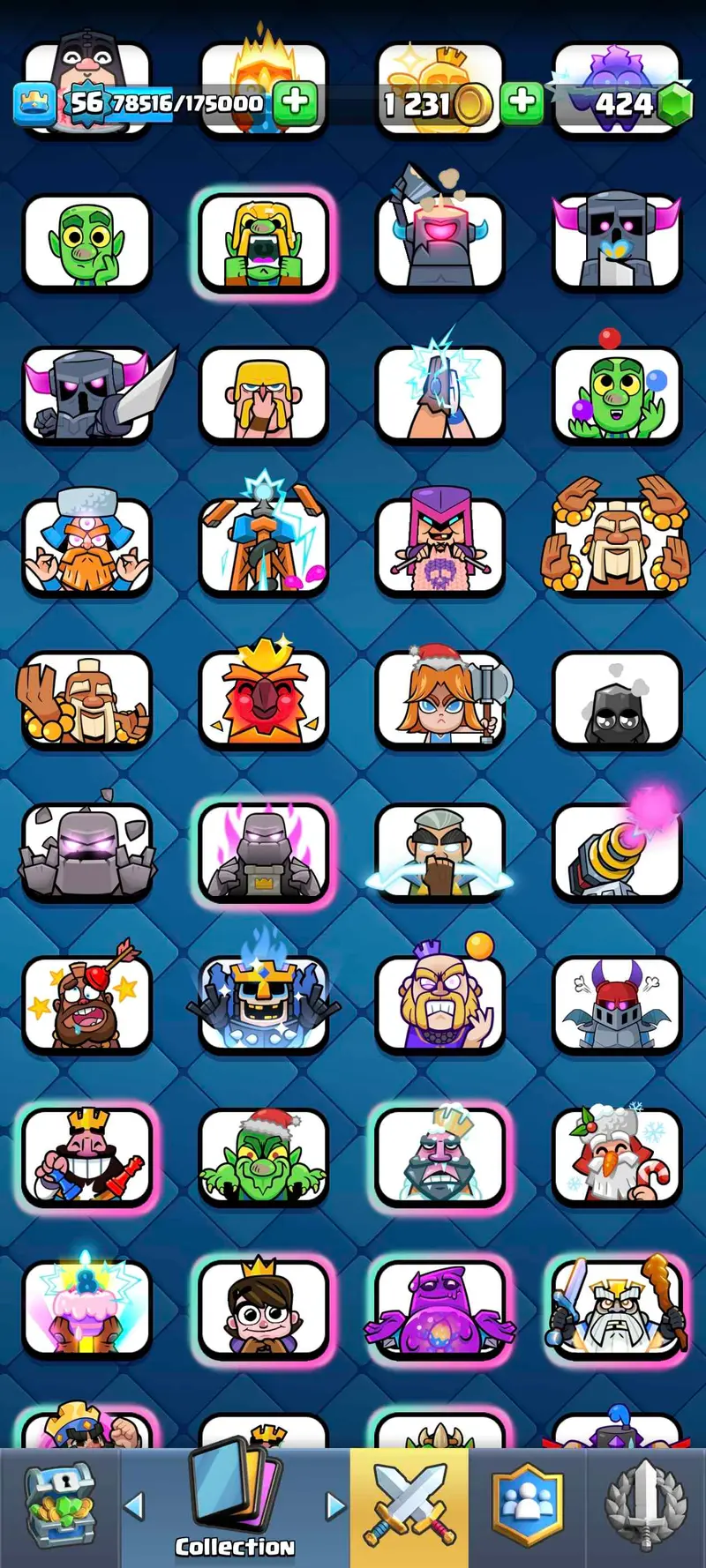
Task: Tap the right arrow beside Collection
Action: (x=335, y=1505)
